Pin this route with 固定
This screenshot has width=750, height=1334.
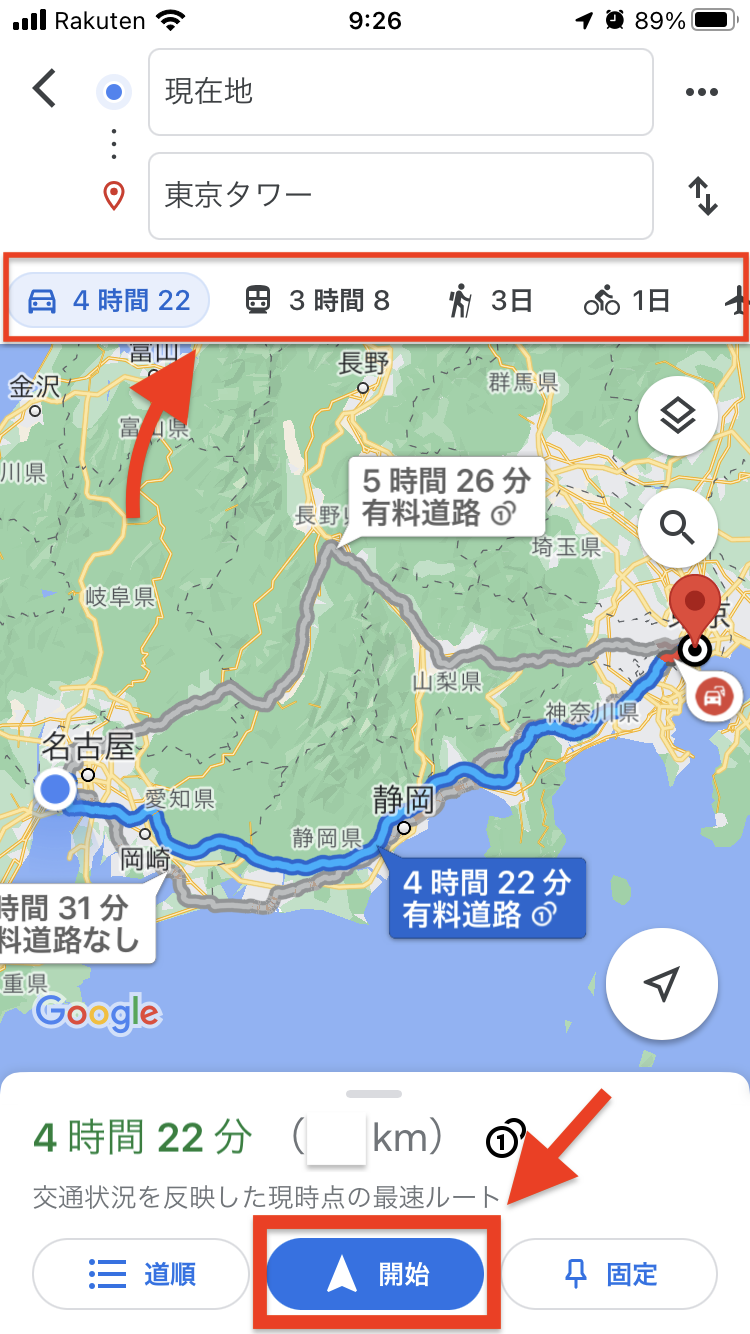[x=609, y=1274]
